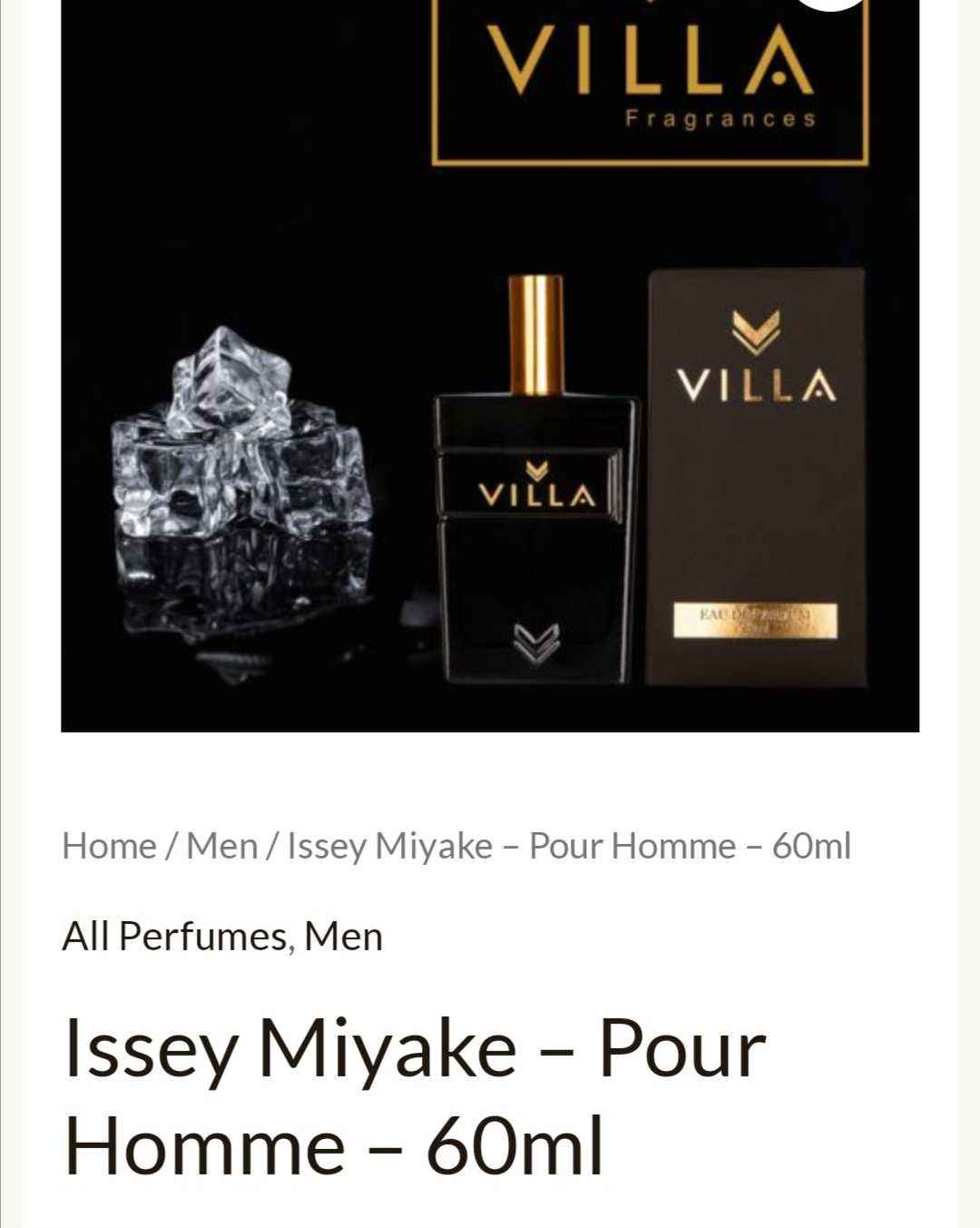
Task: Click the gold Eau De Parfum label
Action: [x=754, y=617]
